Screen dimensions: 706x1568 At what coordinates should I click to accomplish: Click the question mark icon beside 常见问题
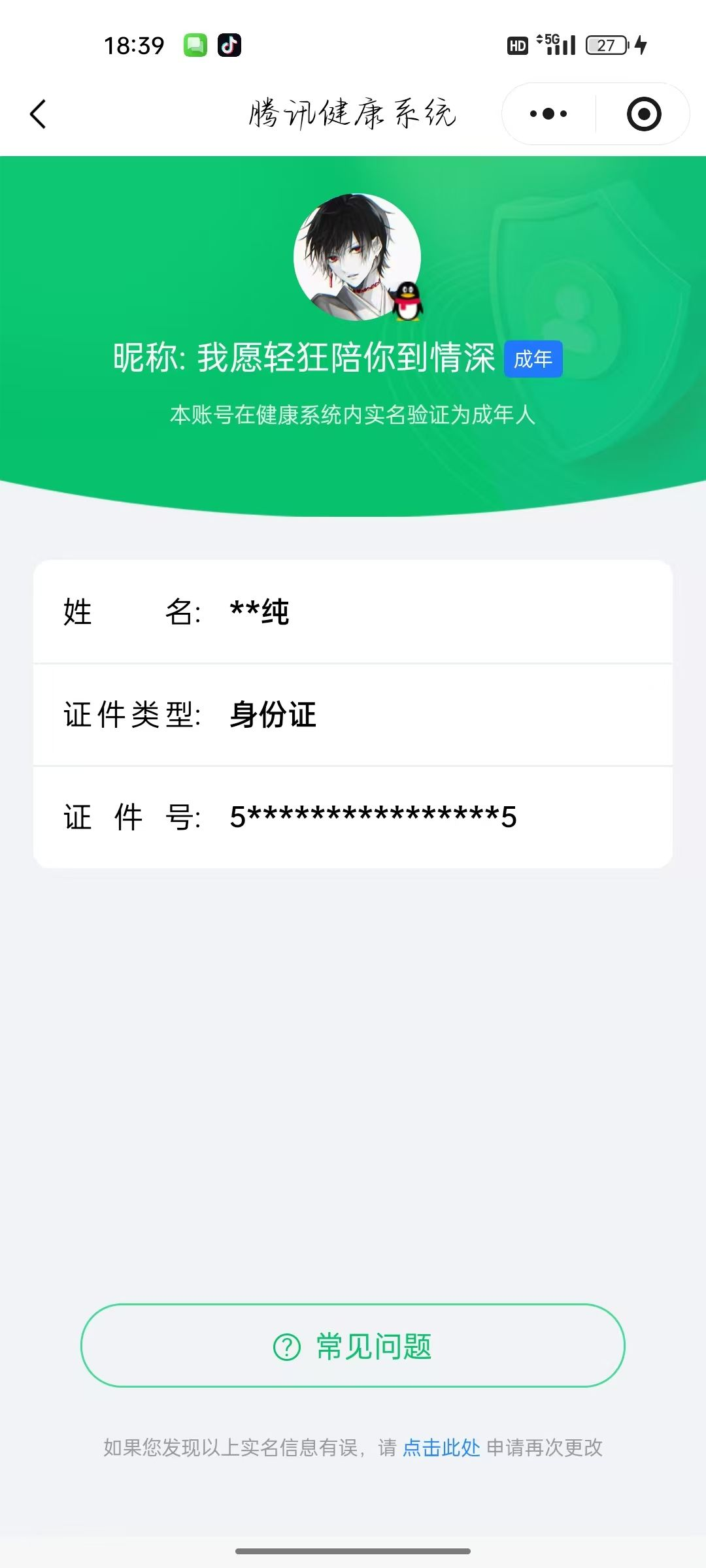284,1345
